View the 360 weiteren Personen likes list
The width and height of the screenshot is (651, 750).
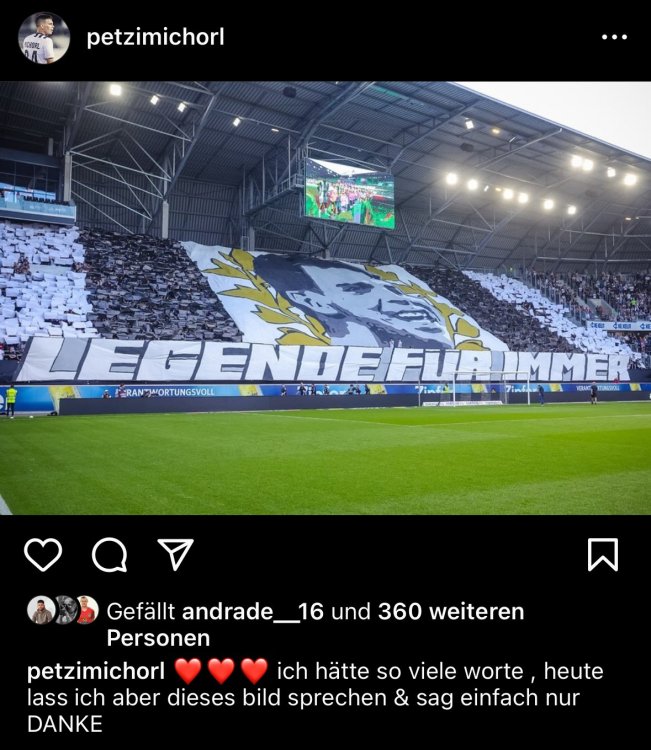point(450,611)
